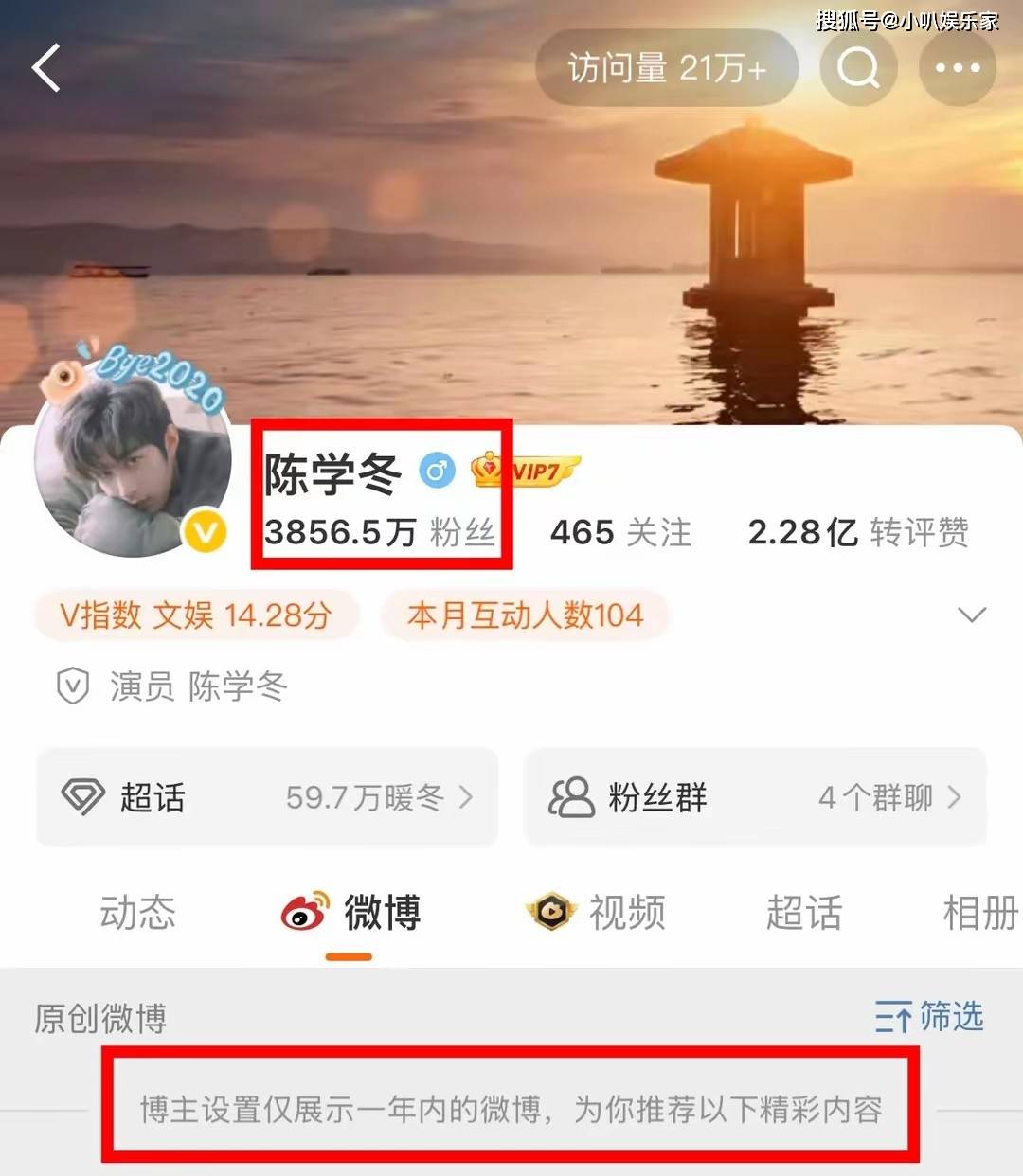
Task: Switch to the 视频 tab
Action: [597, 913]
